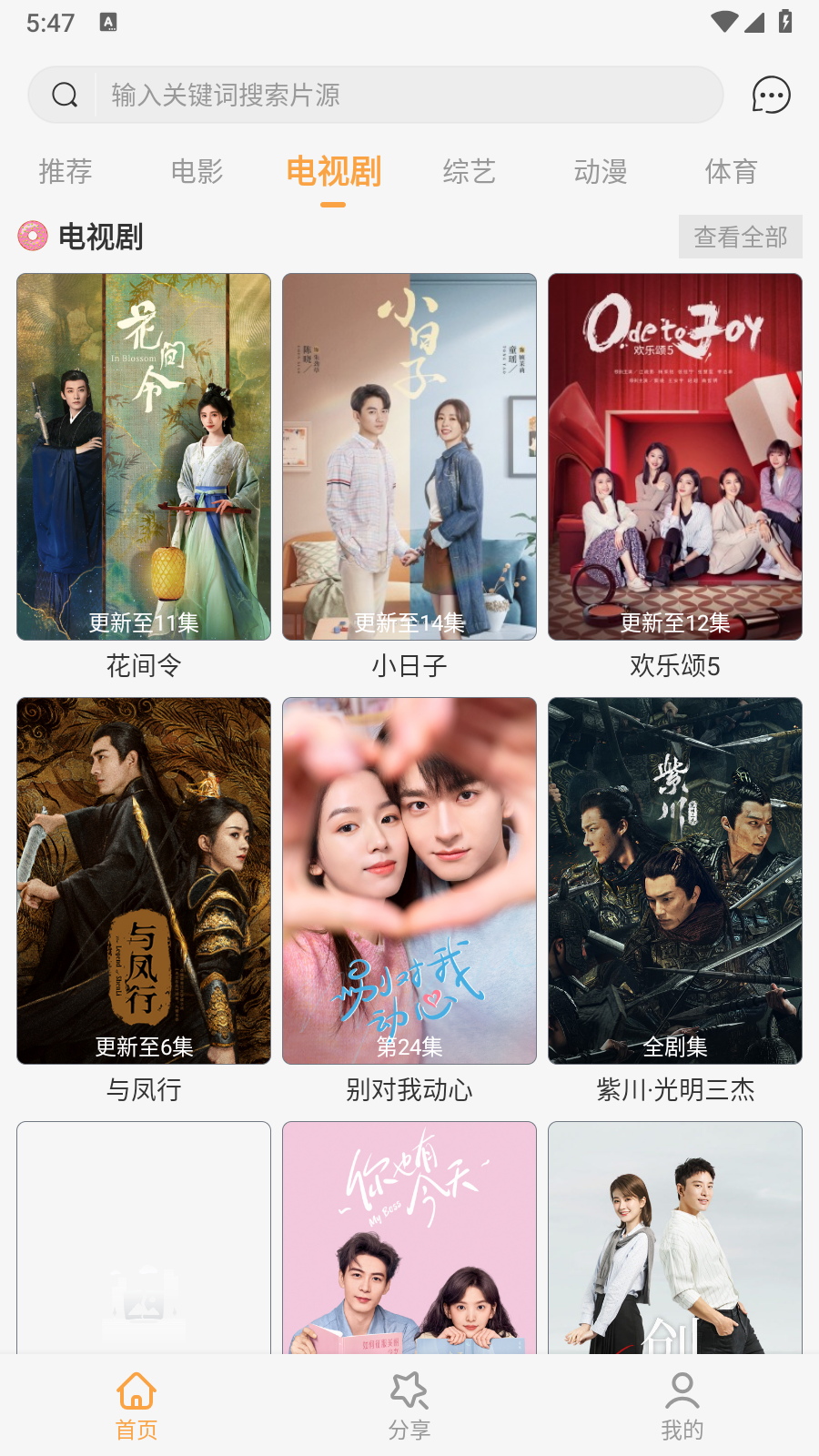
Task: Open the 体育 tab
Action: pyautogui.click(x=731, y=172)
